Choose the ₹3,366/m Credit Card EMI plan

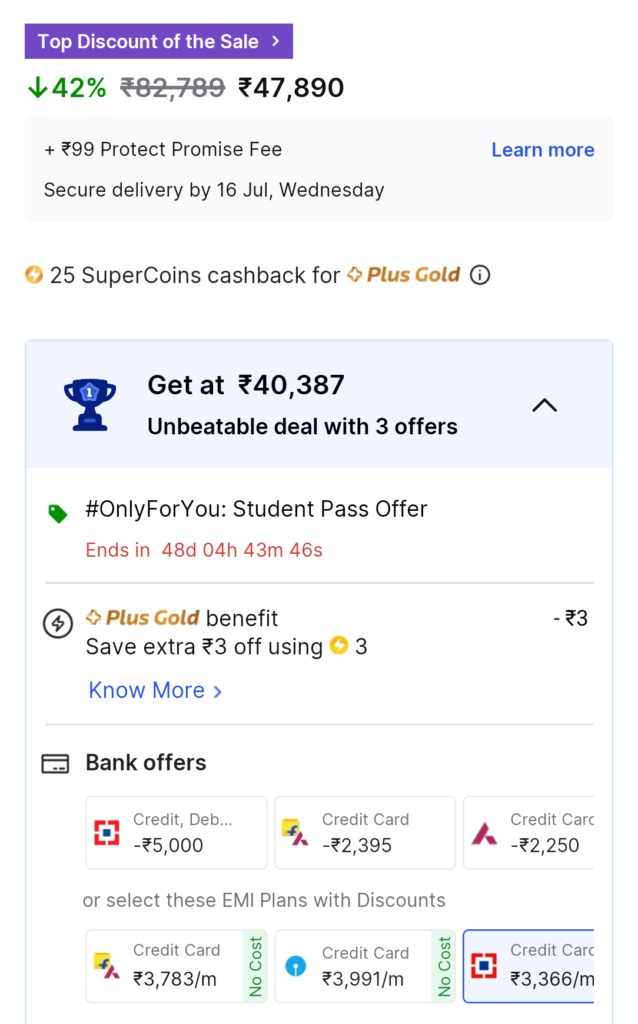pyautogui.click(x=529, y=967)
